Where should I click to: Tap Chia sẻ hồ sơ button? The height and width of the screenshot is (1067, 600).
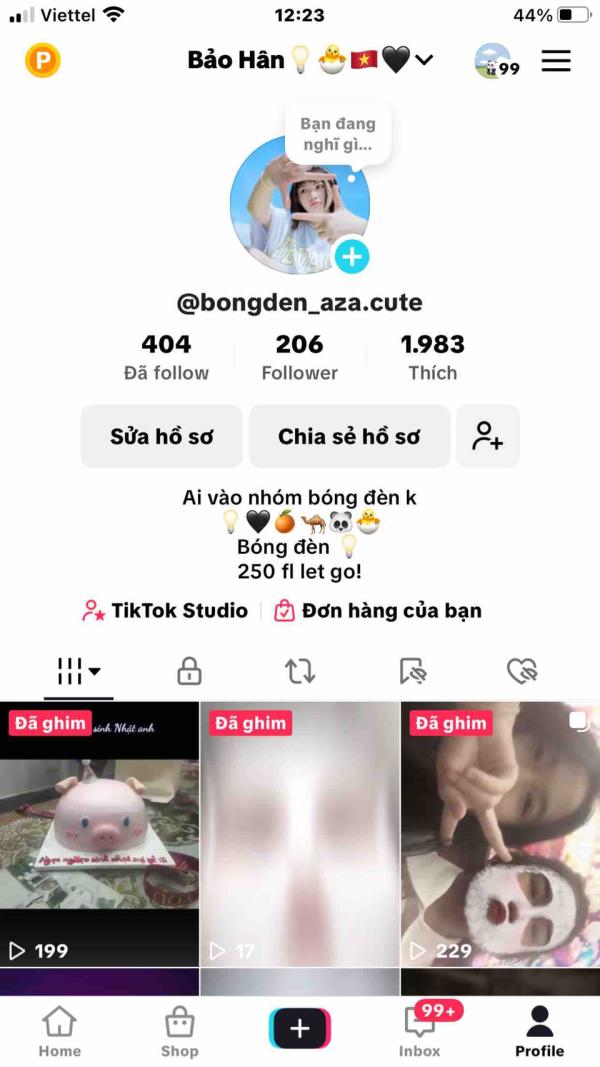349,436
